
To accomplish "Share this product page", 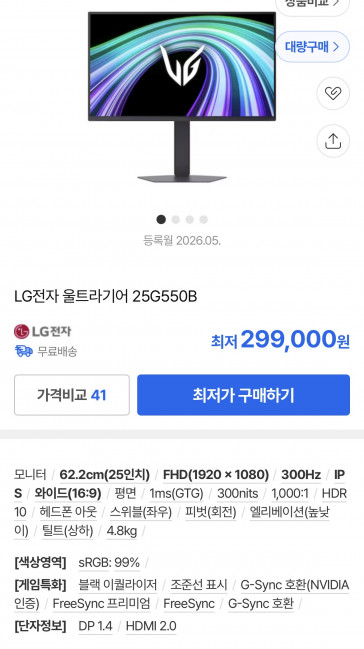I will 333,141.
